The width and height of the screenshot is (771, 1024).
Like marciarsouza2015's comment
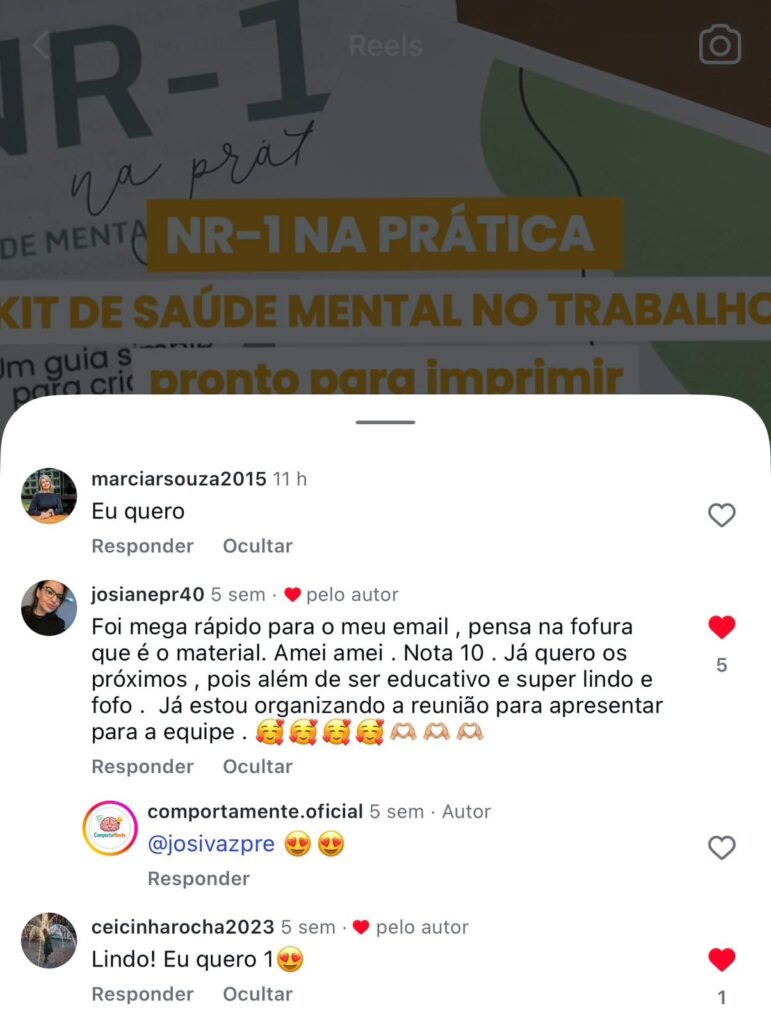pos(721,515)
